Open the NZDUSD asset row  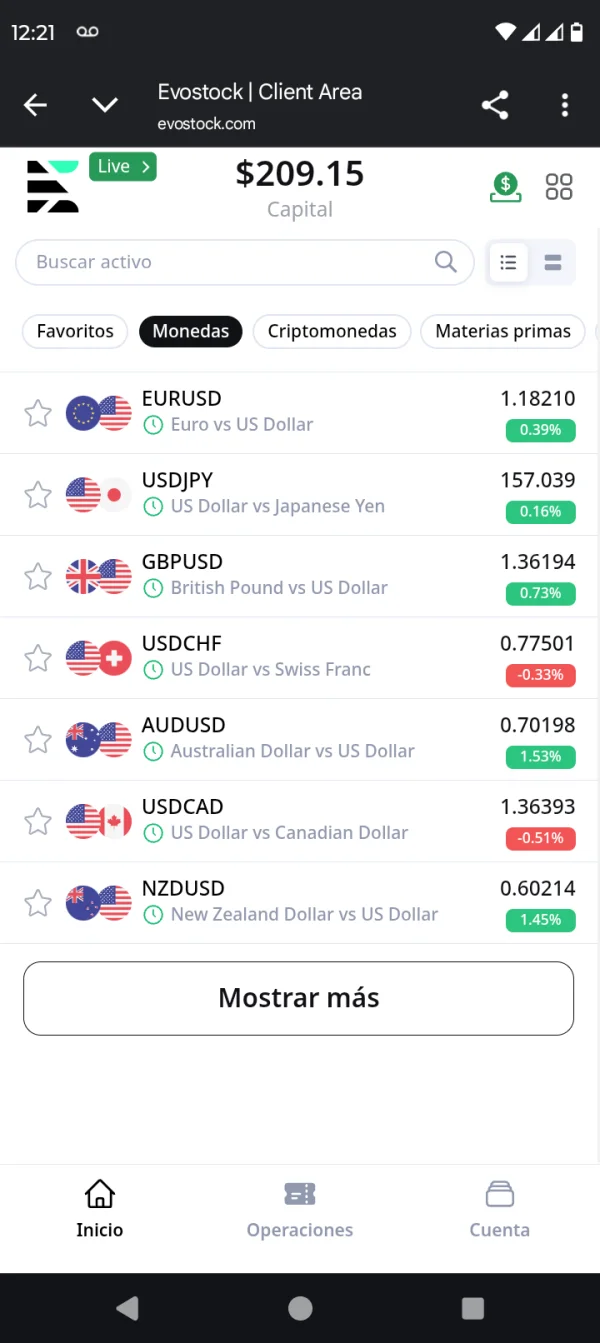(300, 903)
